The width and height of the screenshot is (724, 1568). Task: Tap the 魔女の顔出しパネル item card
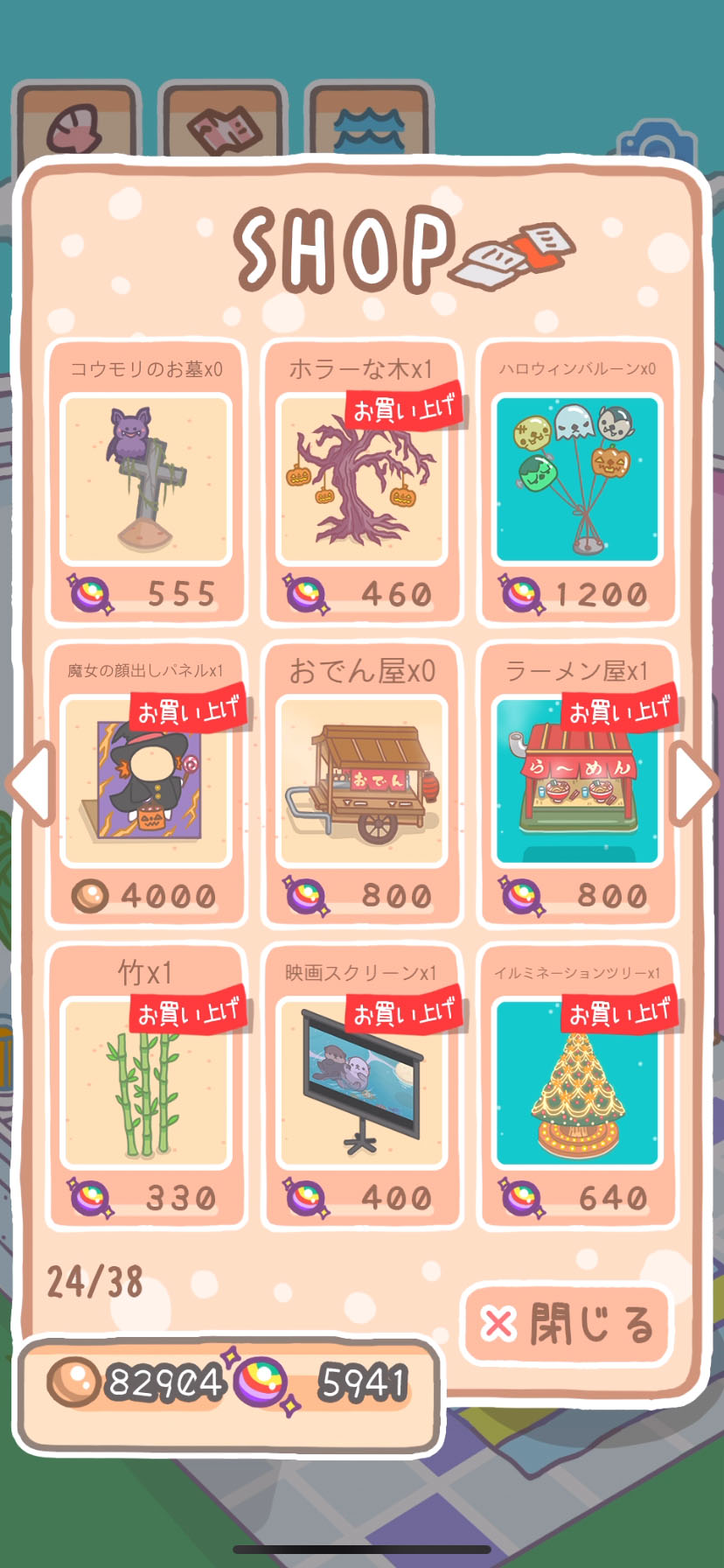[x=146, y=783]
